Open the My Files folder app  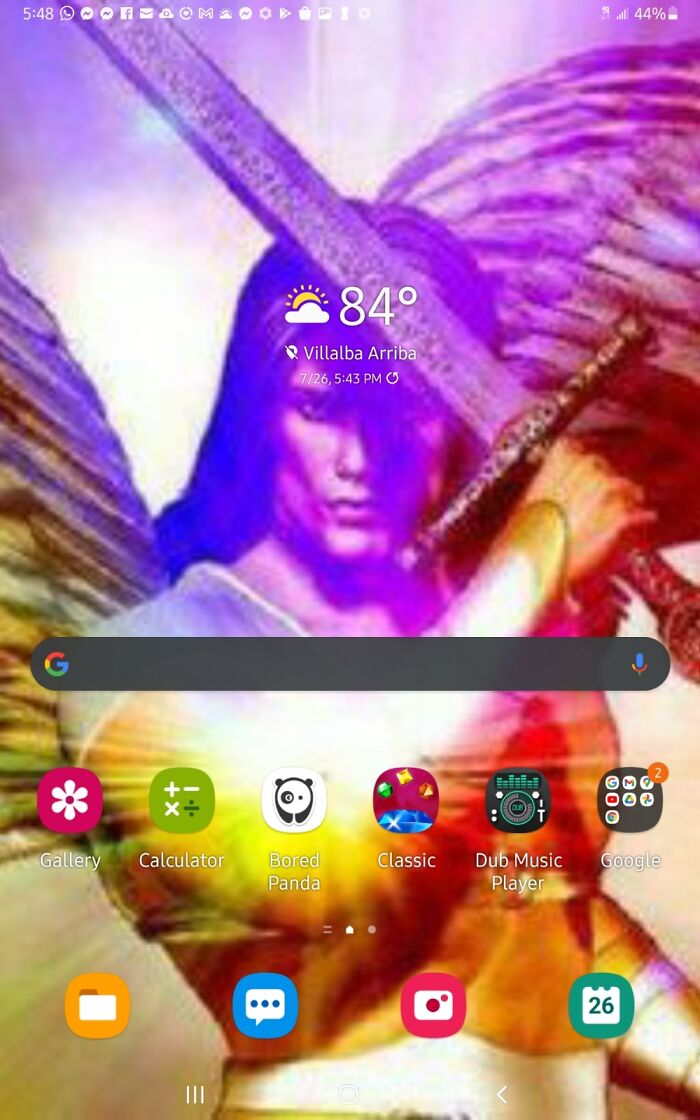click(x=97, y=1006)
